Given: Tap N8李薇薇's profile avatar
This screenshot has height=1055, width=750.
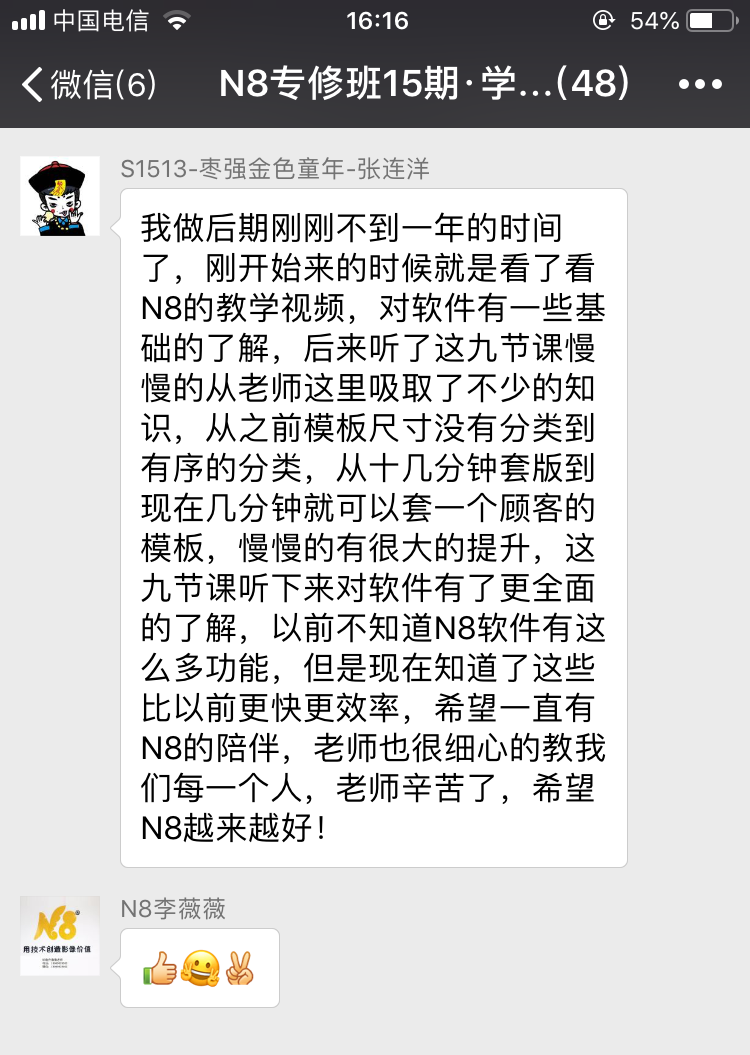Looking at the screenshot, I should point(60,935).
